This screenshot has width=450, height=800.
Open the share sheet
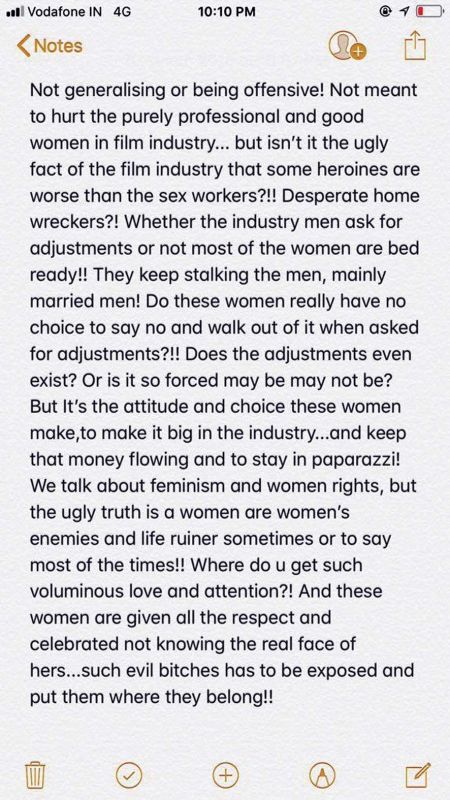coord(415,45)
